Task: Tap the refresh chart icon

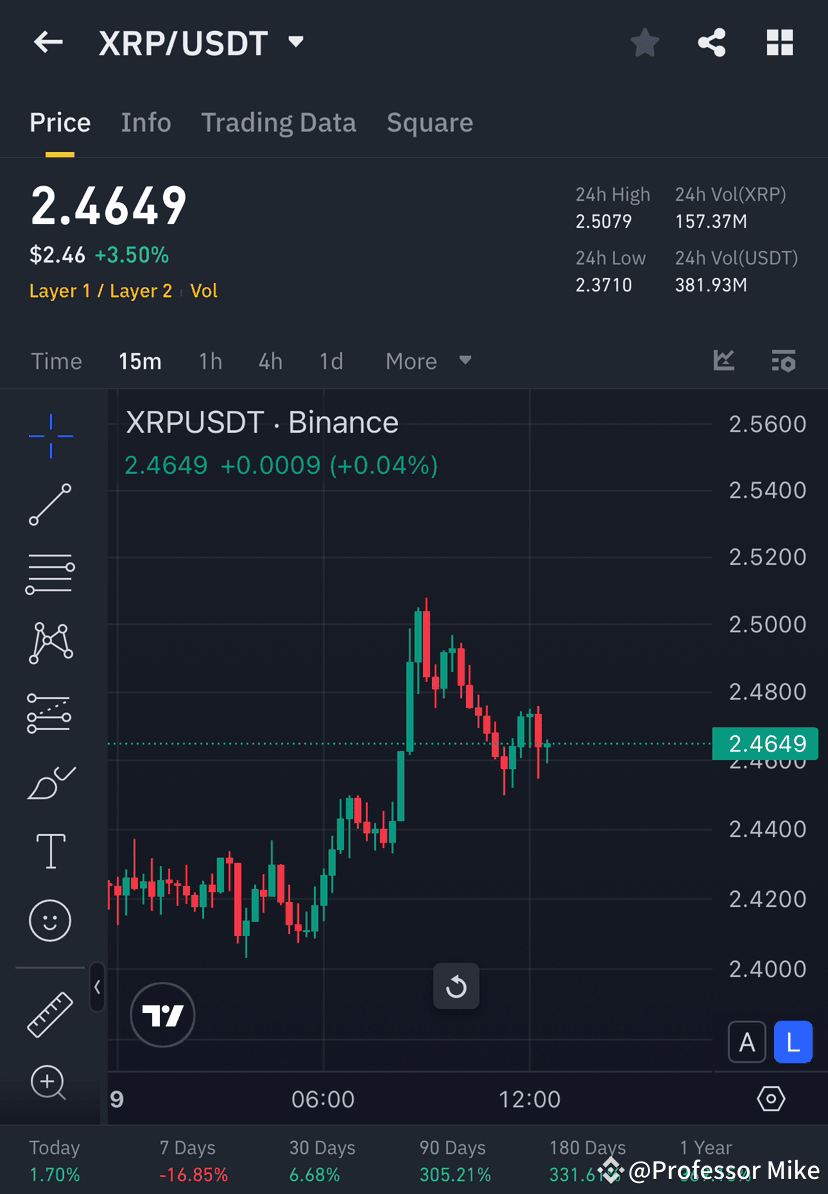Action: tap(456, 987)
